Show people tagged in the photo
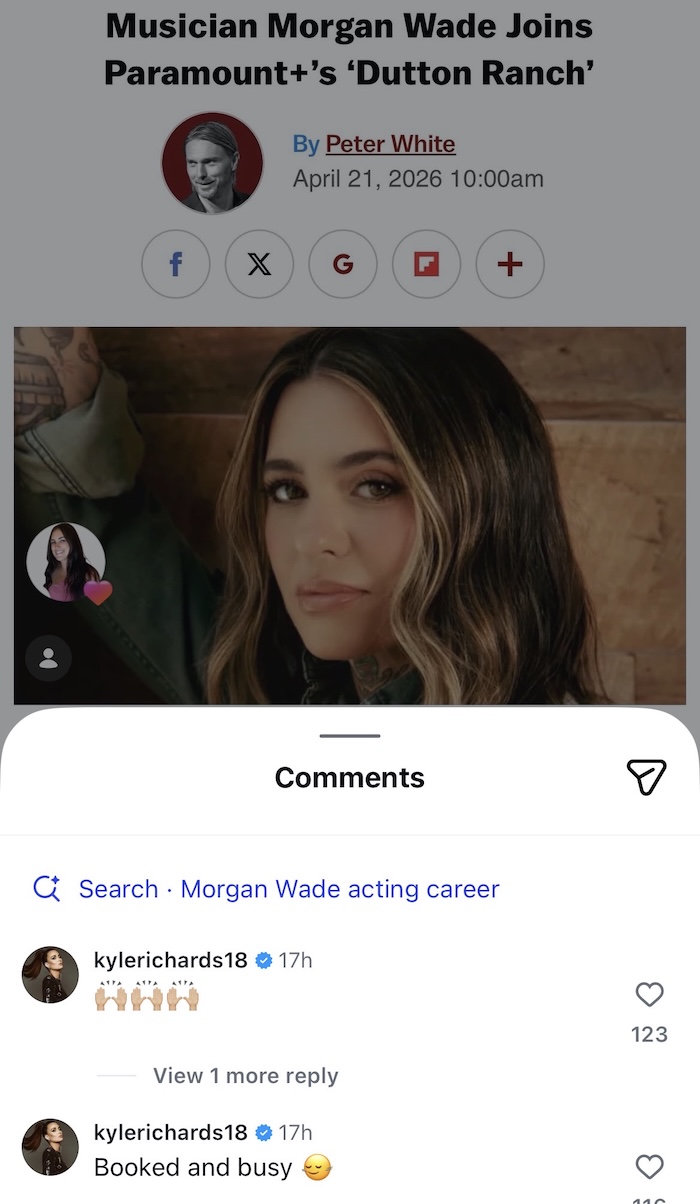Screen dimensions: 700x1204 click(x=48, y=658)
